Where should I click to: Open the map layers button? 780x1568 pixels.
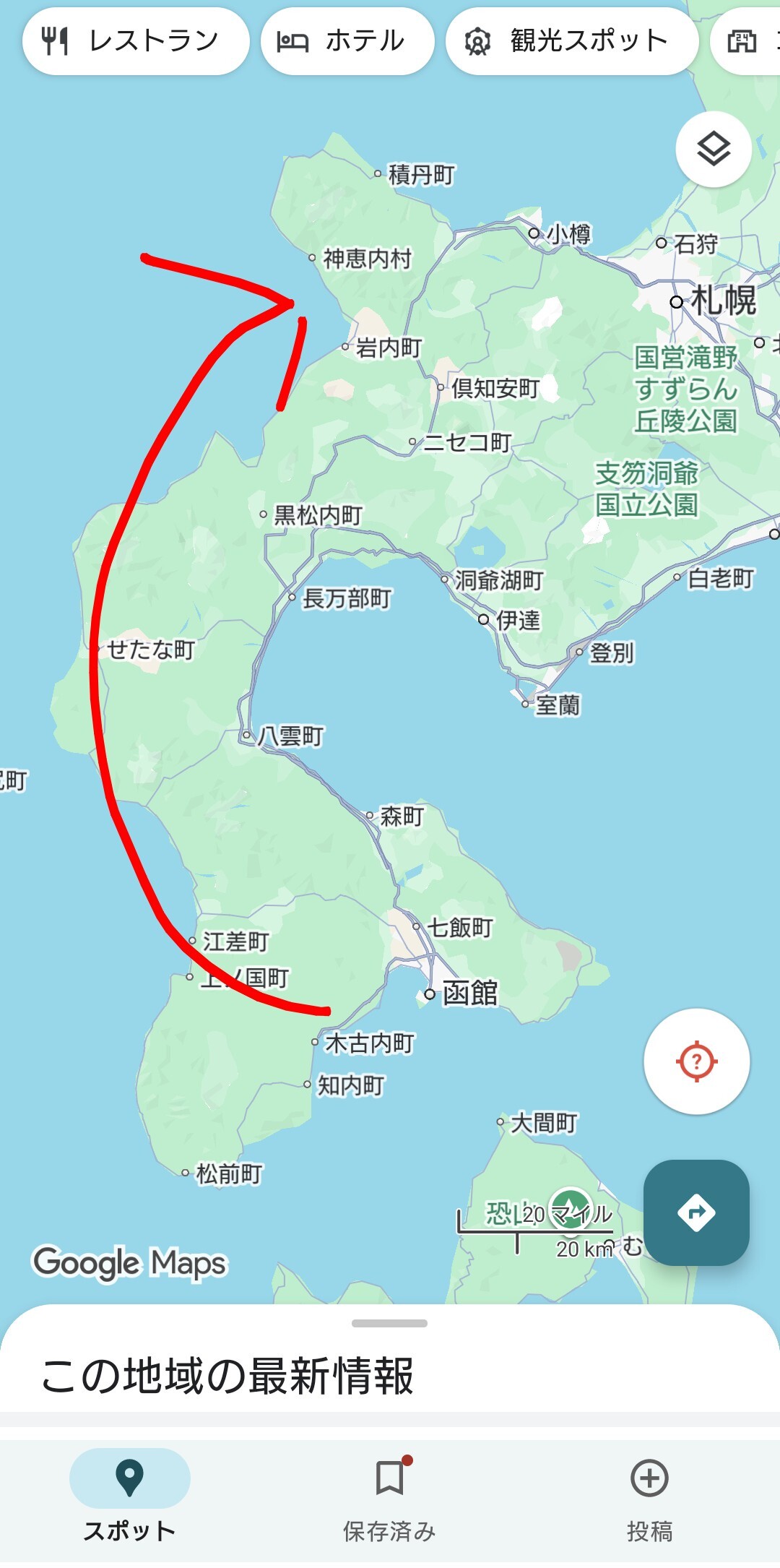coord(714,150)
